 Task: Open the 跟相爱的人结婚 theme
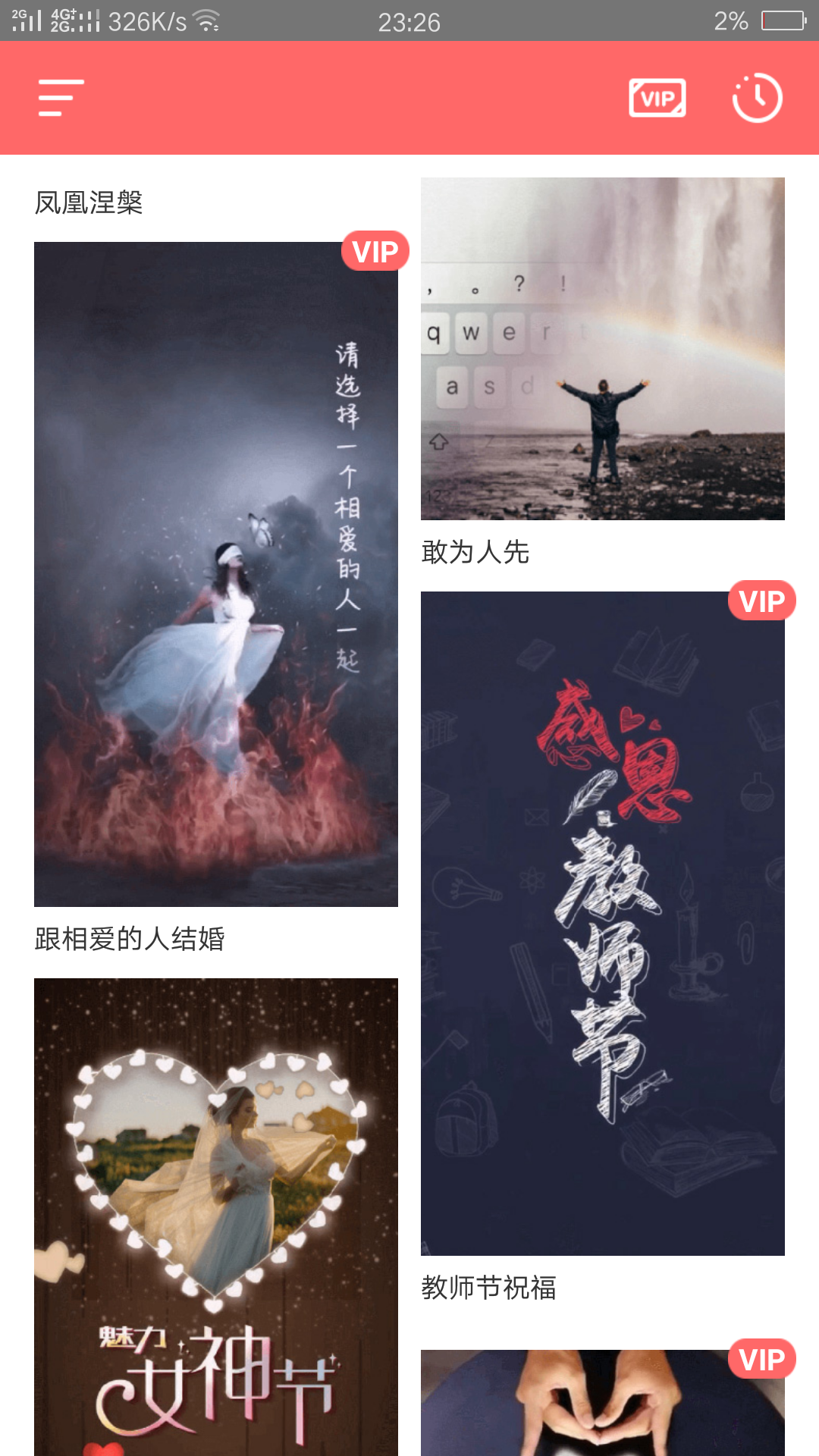216,574
